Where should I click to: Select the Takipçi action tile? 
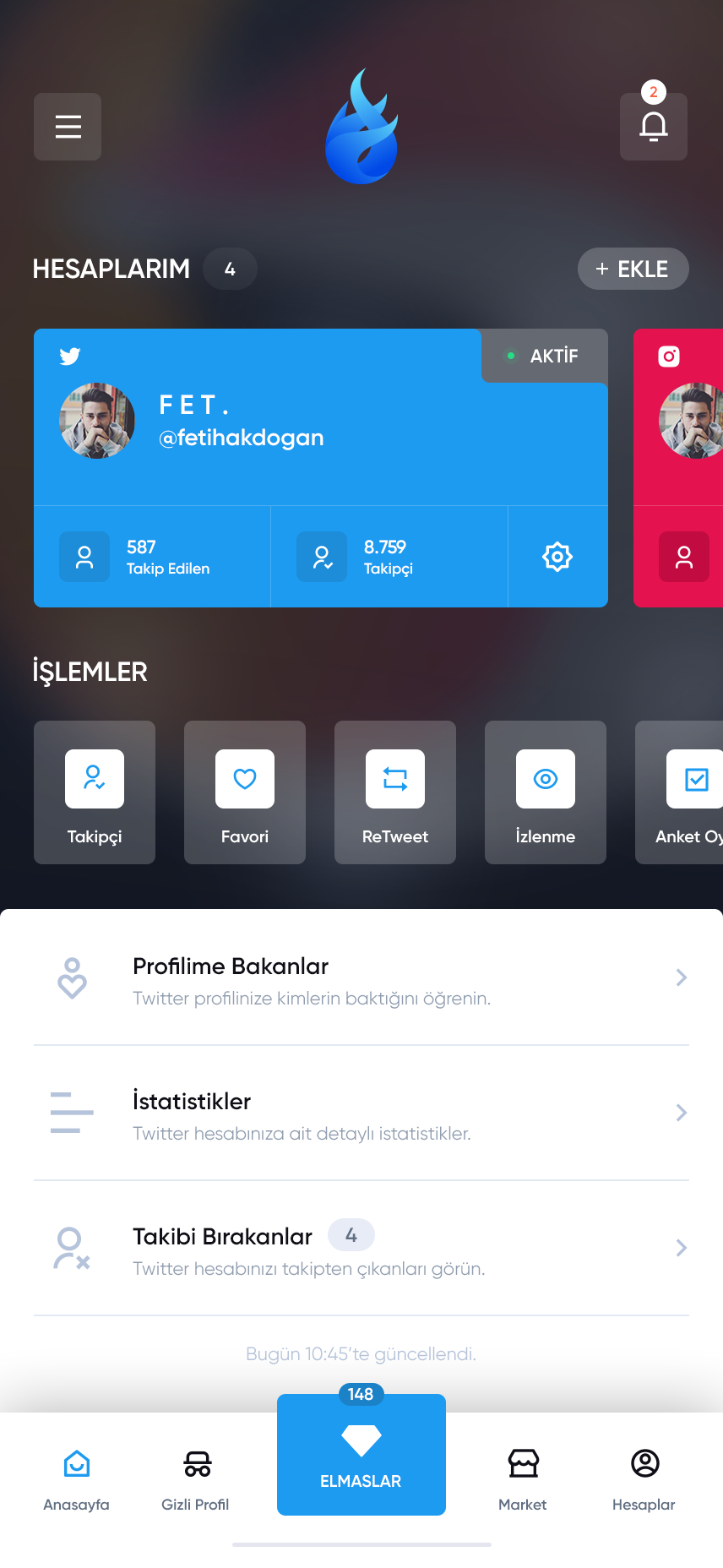click(x=95, y=792)
